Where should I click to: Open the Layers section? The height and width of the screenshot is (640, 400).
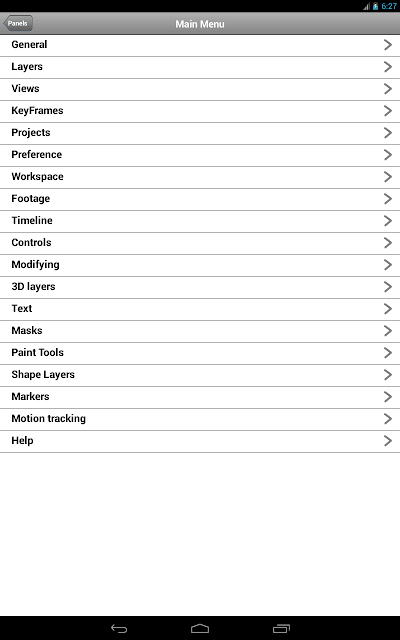200,67
